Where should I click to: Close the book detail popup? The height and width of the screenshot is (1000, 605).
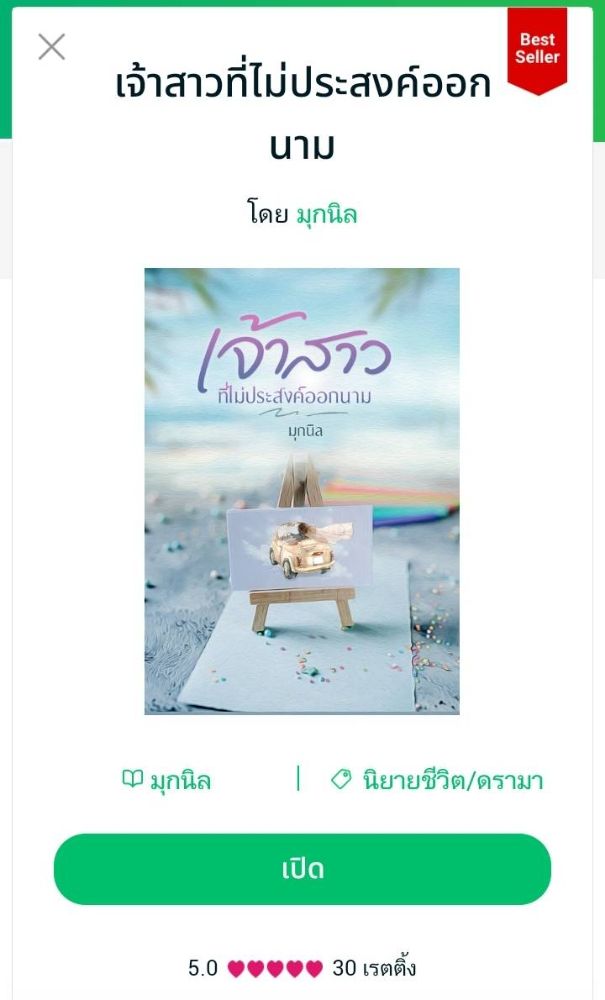[x=51, y=46]
